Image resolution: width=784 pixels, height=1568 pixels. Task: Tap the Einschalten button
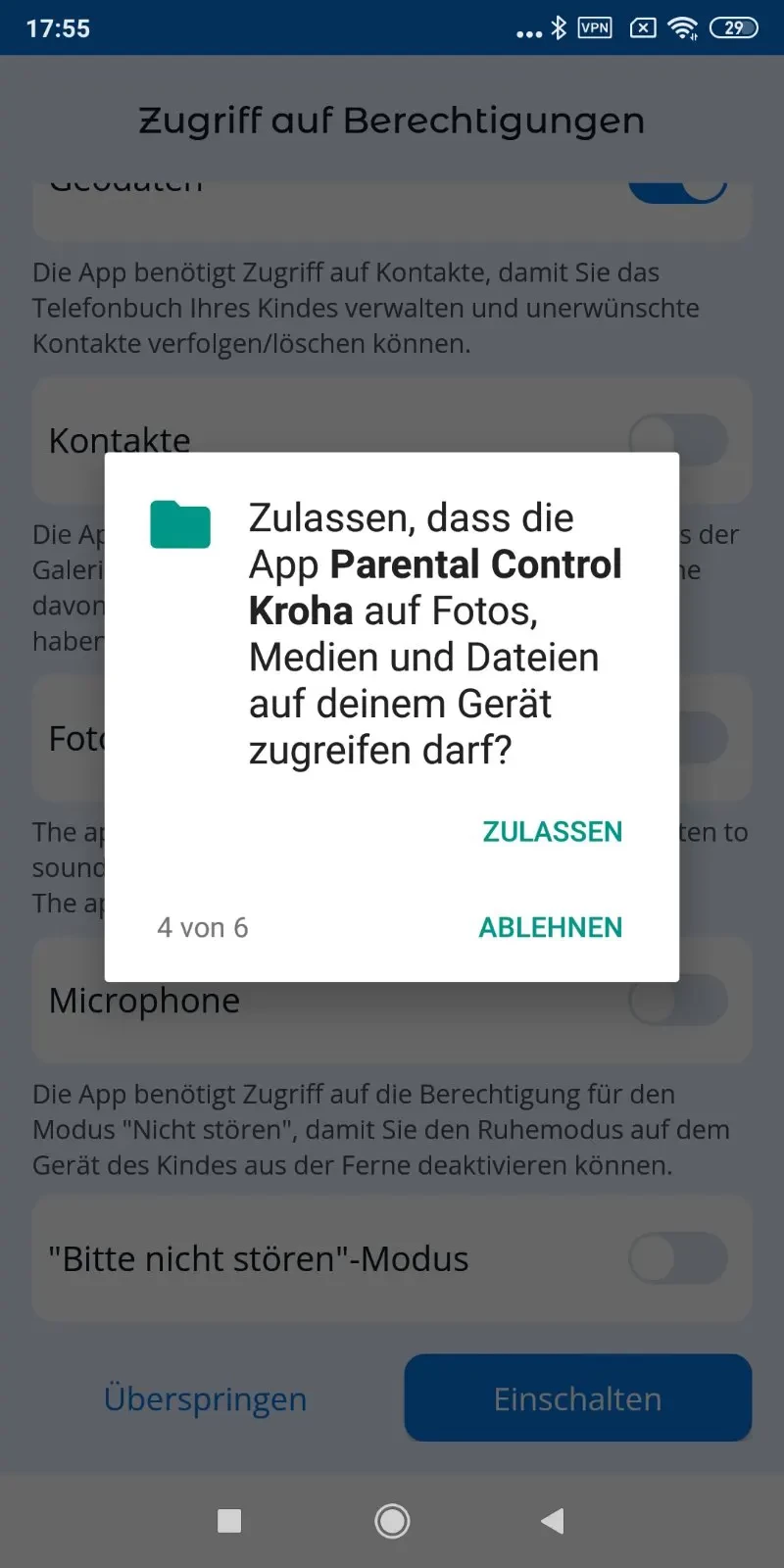tap(577, 1398)
